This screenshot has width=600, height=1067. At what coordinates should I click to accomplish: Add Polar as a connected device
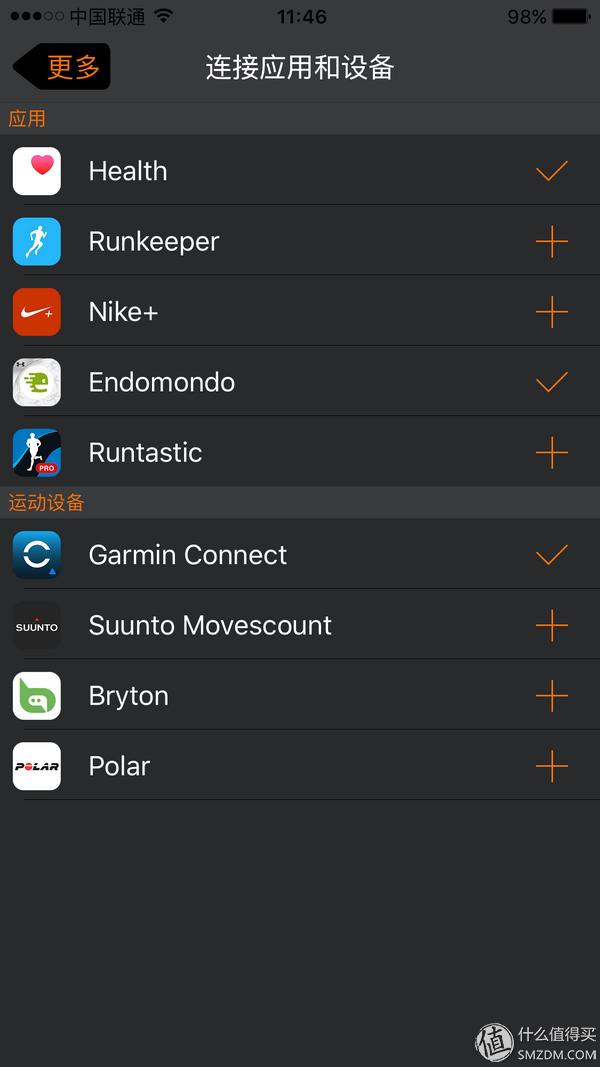551,767
